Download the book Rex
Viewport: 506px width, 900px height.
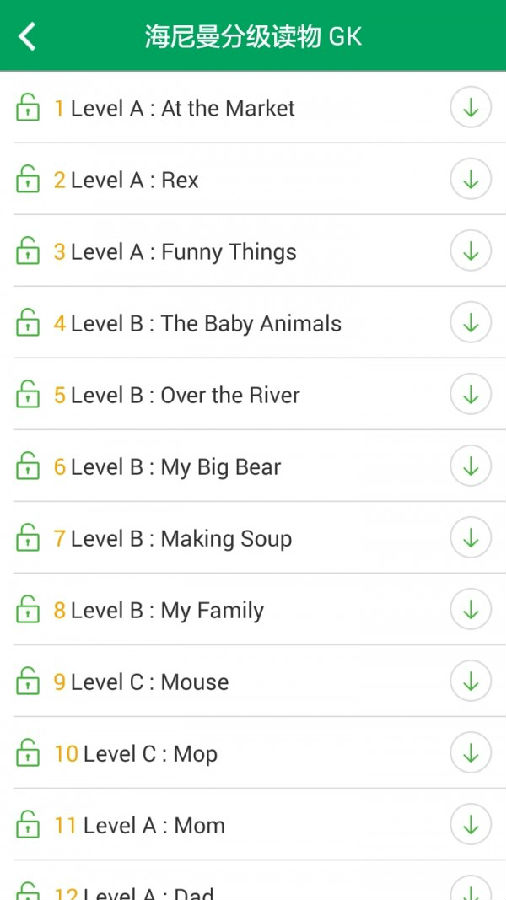point(470,179)
